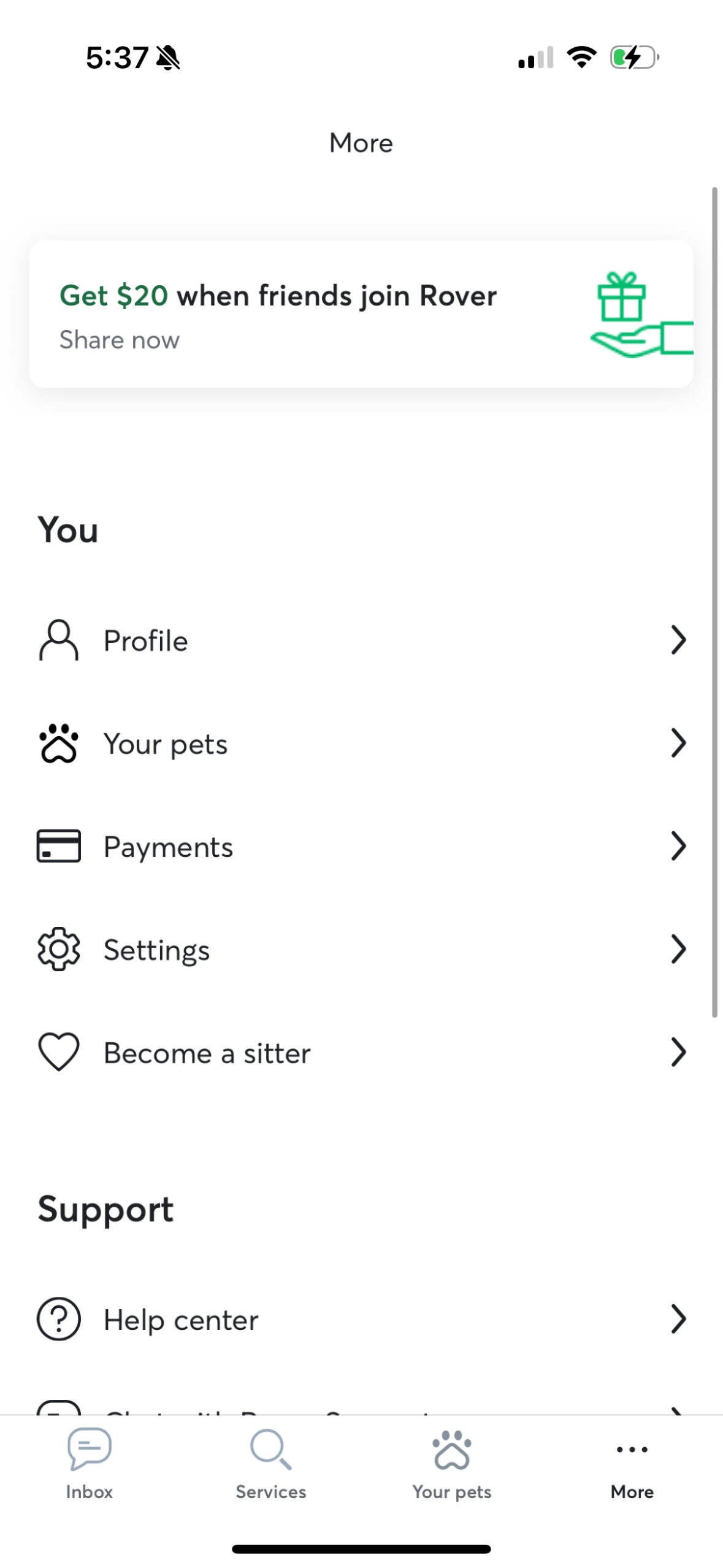Open Settings

point(361,950)
